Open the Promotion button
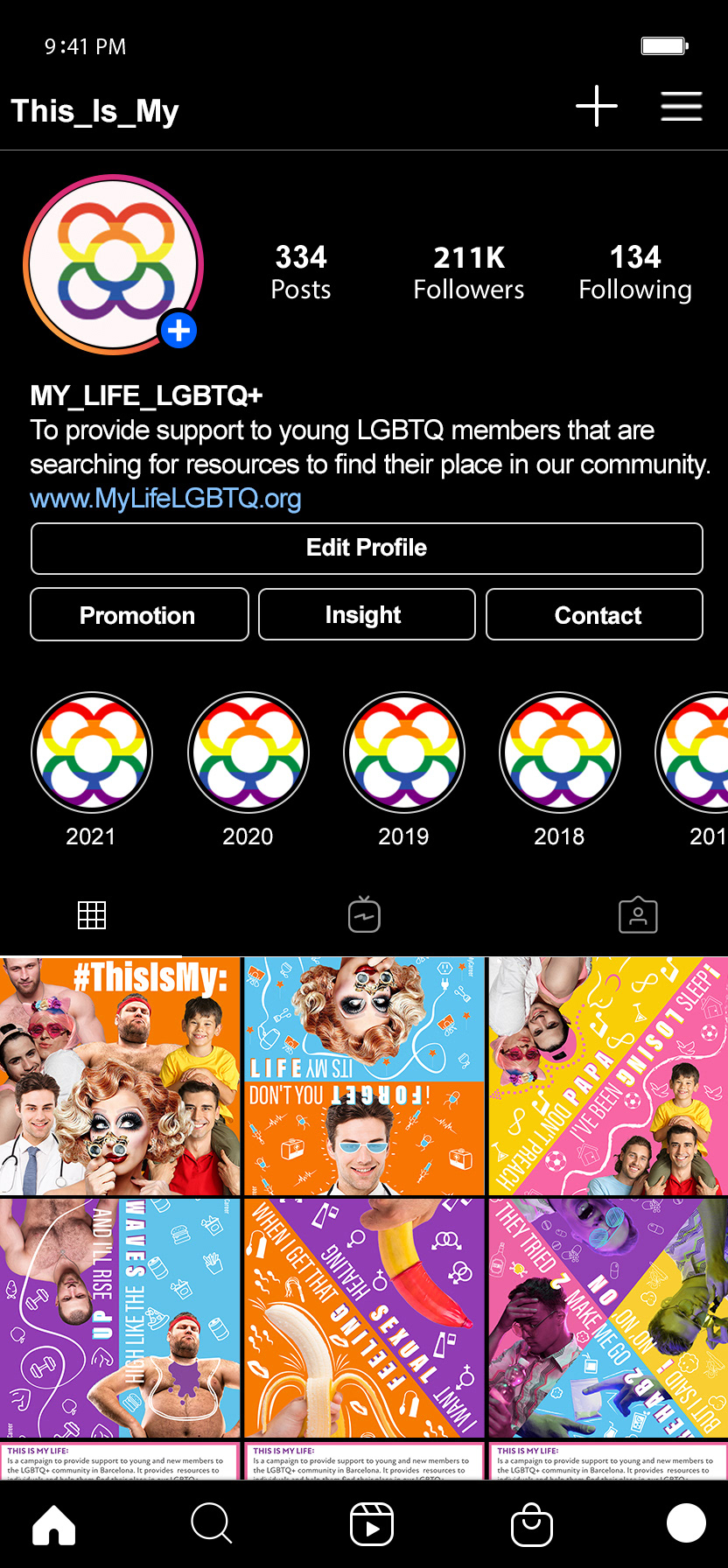The width and height of the screenshot is (728, 1568). (139, 615)
